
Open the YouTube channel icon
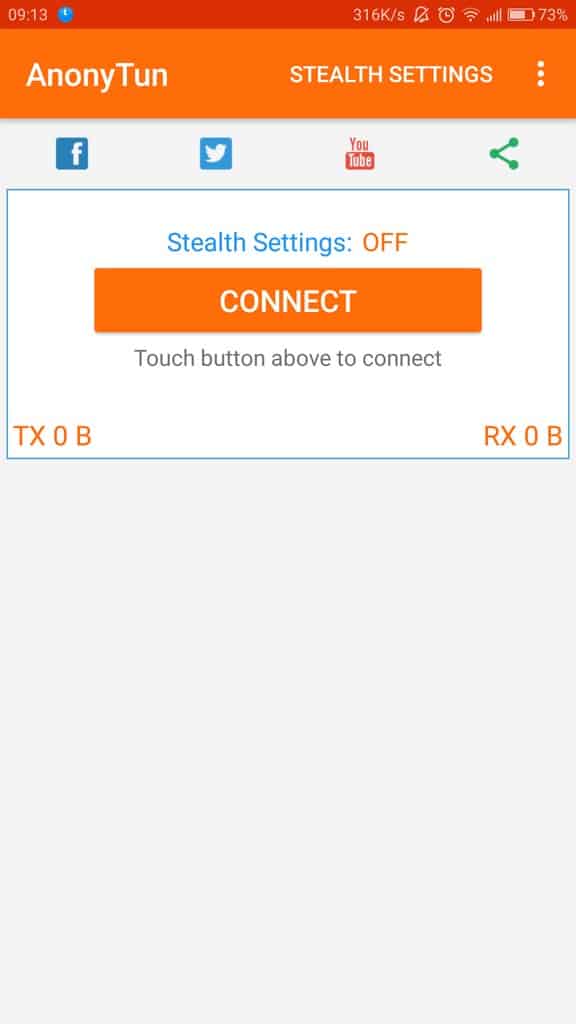click(360, 153)
